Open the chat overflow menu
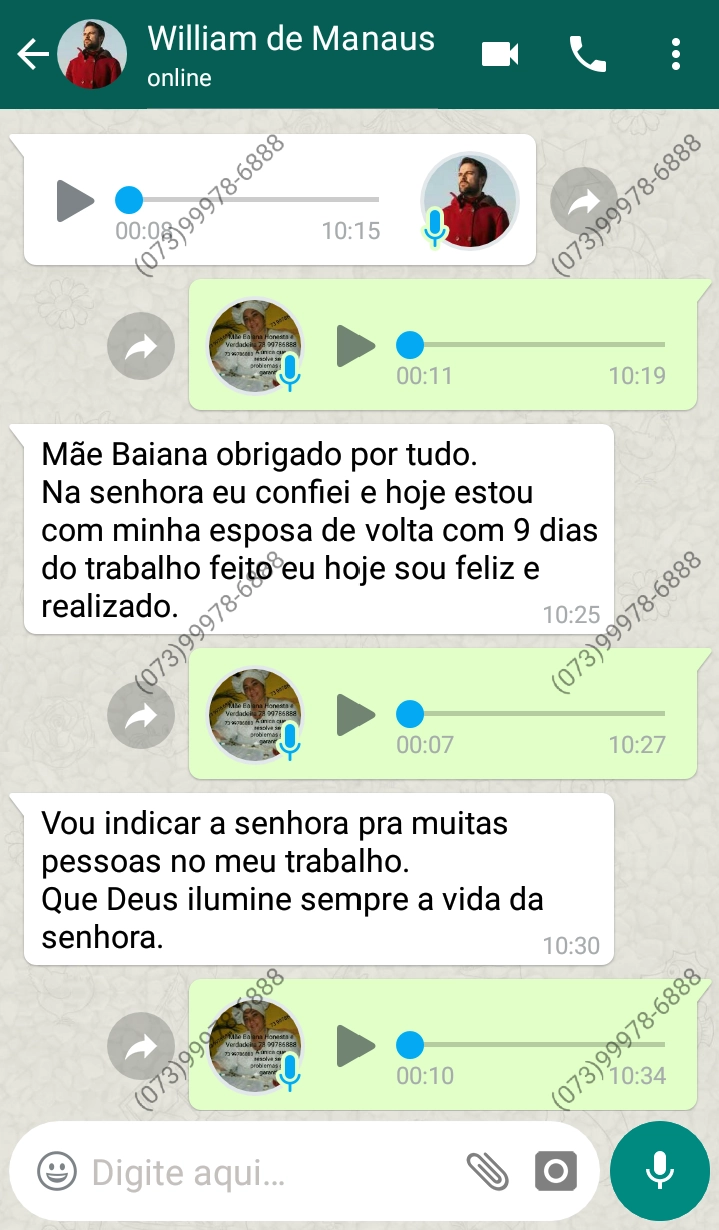This screenshot has height=1230, width=719. (x=677, y=54)
